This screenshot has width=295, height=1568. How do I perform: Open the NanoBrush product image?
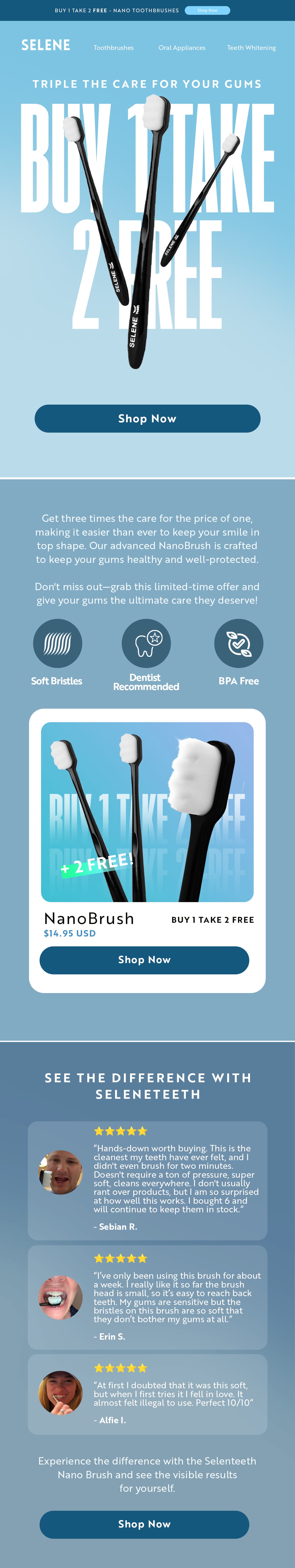coord(147,811)
